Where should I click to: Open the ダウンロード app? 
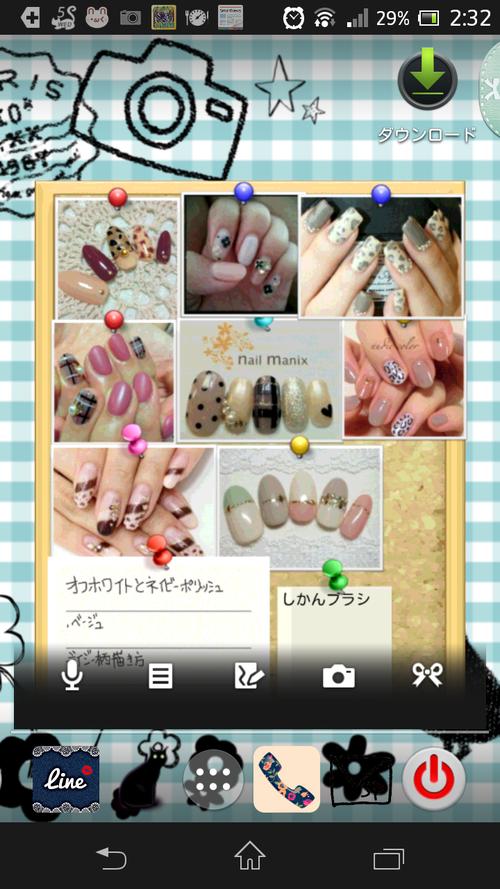point(427,95)
